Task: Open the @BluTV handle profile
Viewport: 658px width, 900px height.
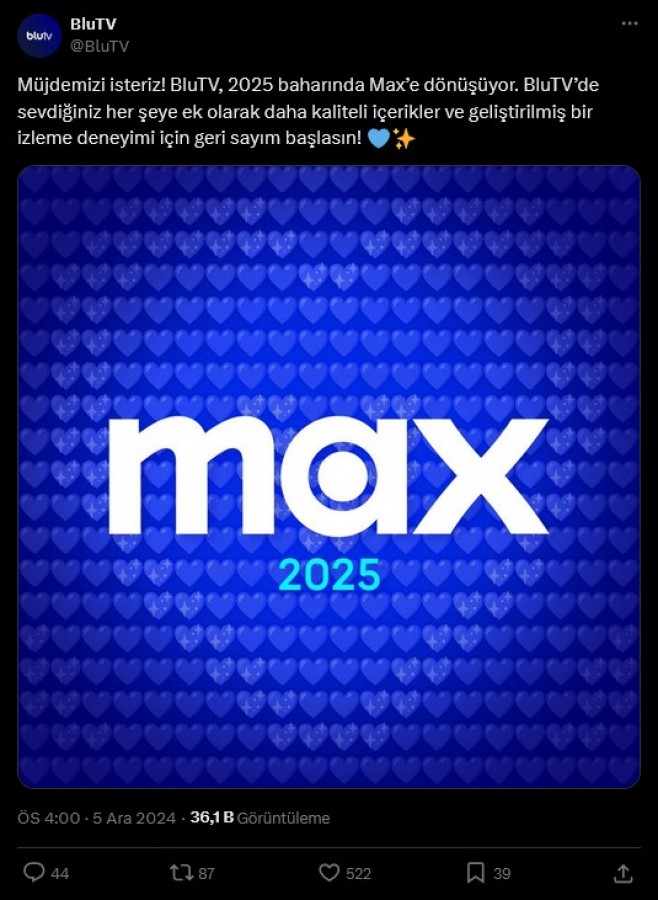Action: pyautogui.click(x=99, y=46)
